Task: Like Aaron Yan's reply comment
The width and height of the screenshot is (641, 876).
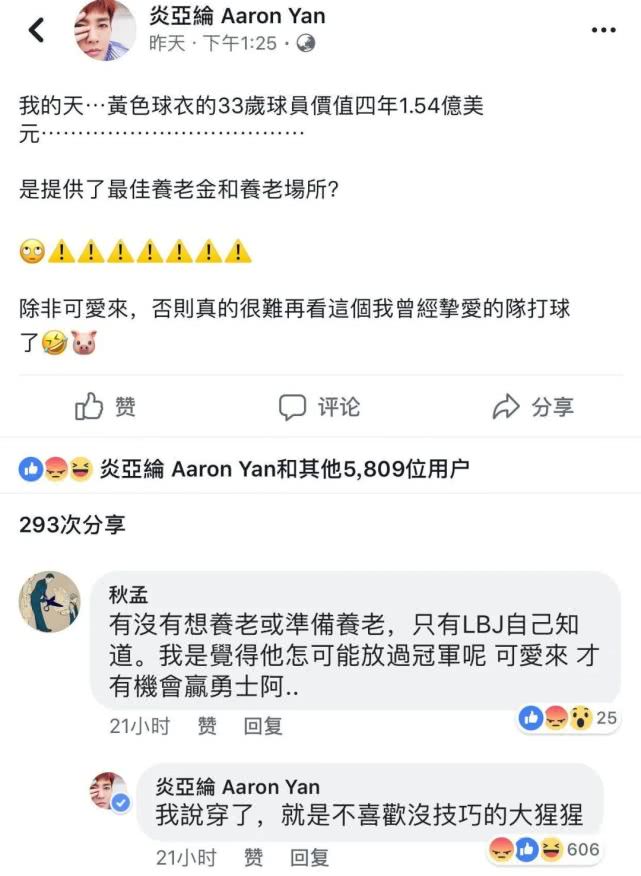Action: [254, 858]
